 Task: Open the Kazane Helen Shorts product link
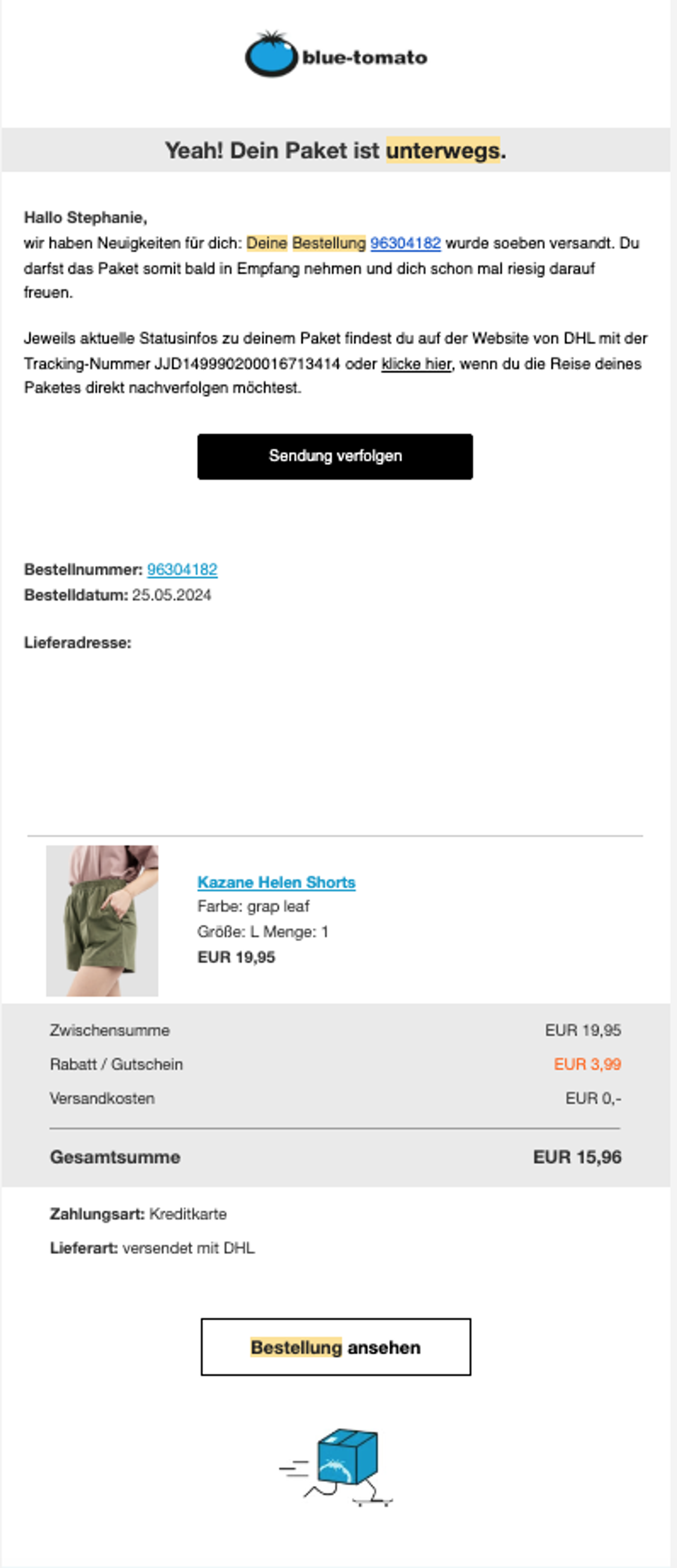click(x=276, y=883)
